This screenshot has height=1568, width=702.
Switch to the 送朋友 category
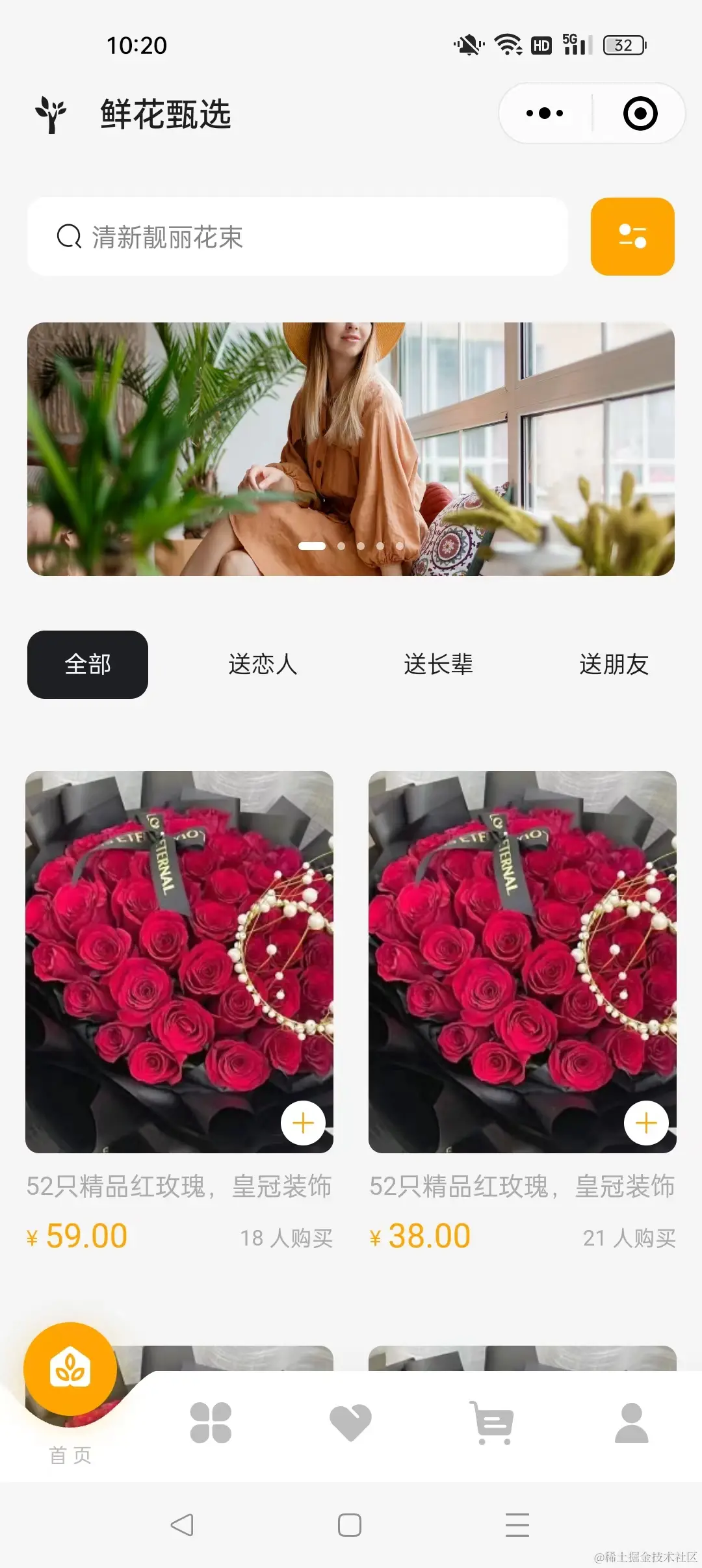pyautogui.click(x=614, y=664)
